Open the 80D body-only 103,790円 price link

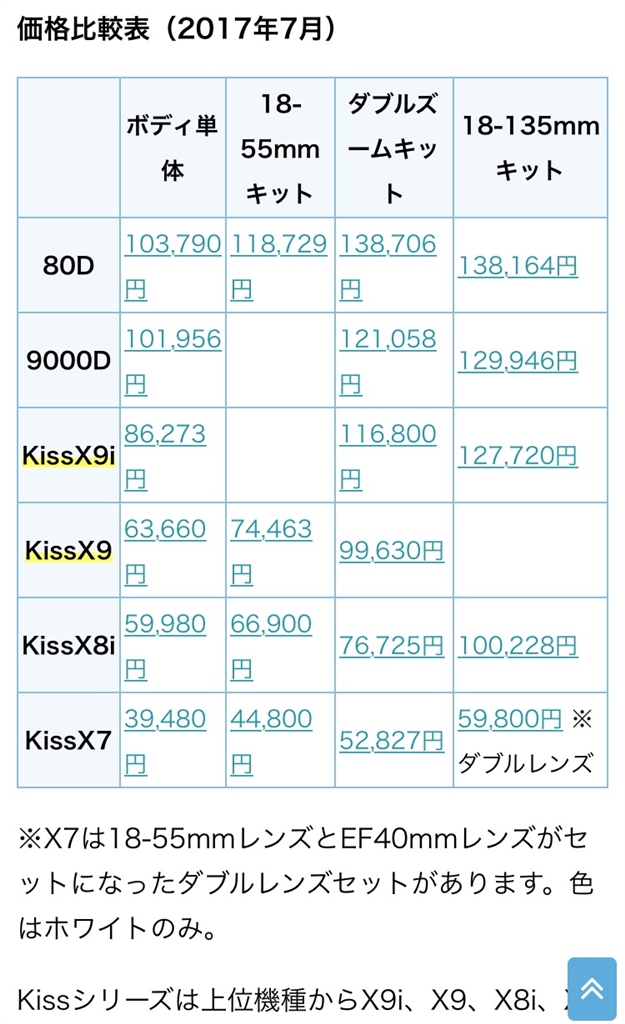pos(172,244)
